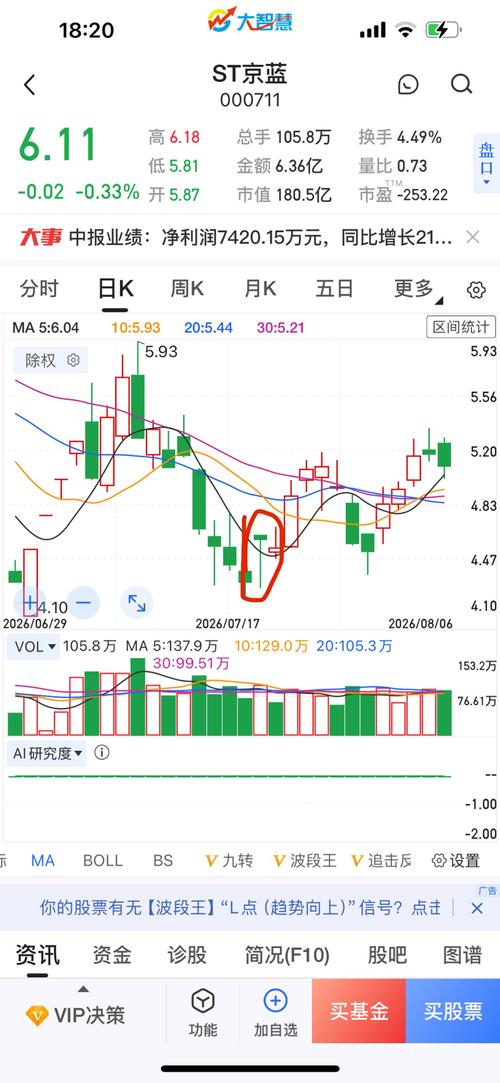This screenshot has height=1083, width=500.
Task: Go back using the top-left arrow
Action: coord(29,86)
